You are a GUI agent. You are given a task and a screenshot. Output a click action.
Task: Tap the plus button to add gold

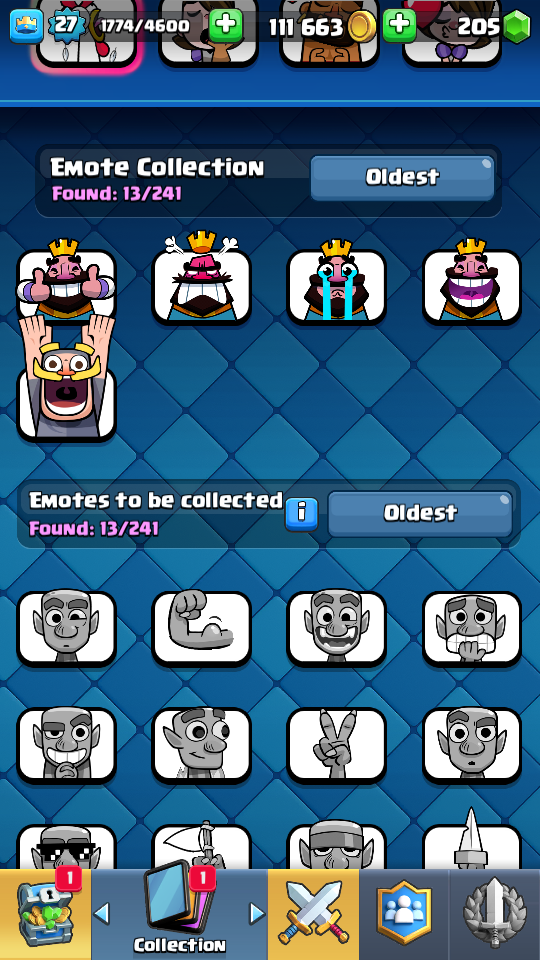pos(399,26)
